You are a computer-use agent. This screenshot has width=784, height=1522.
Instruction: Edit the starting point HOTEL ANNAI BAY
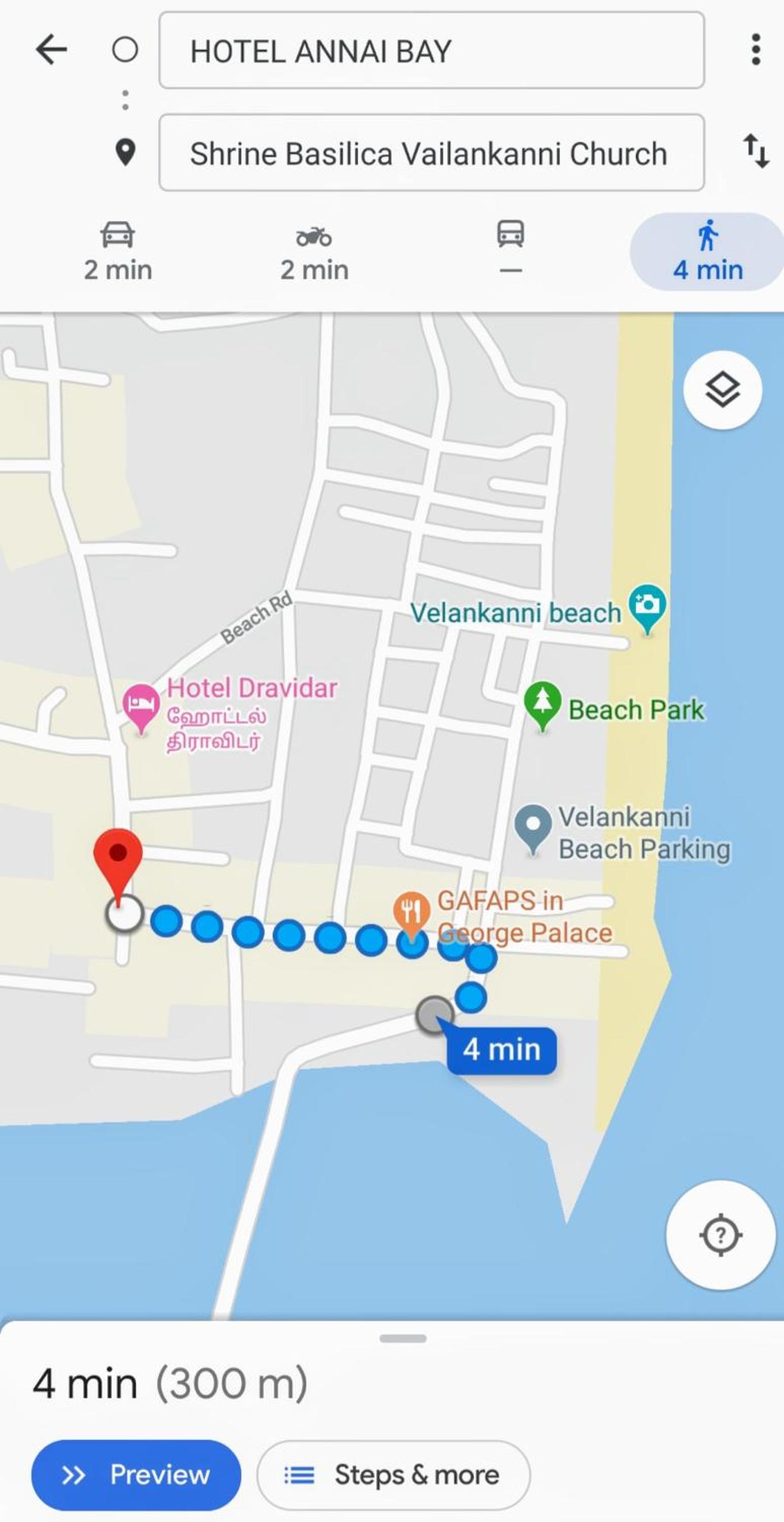(x=432, y=51)
